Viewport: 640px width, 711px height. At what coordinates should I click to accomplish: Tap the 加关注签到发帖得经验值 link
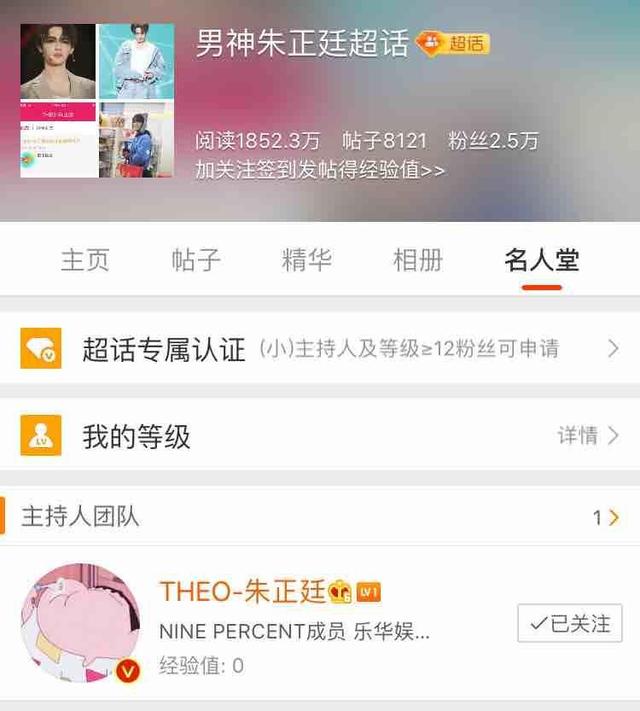tap(320, 170)
